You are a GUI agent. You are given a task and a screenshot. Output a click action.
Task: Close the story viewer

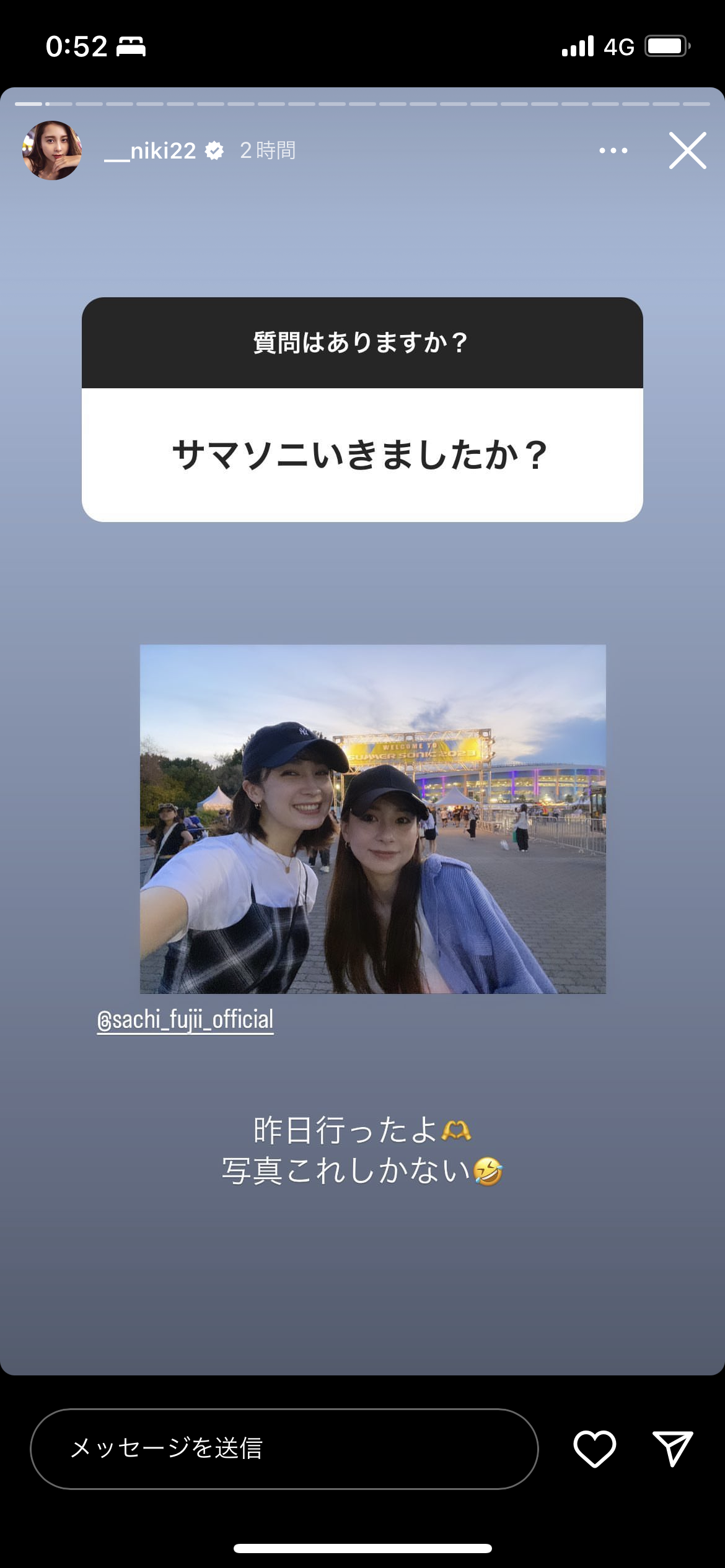point(687,150)
